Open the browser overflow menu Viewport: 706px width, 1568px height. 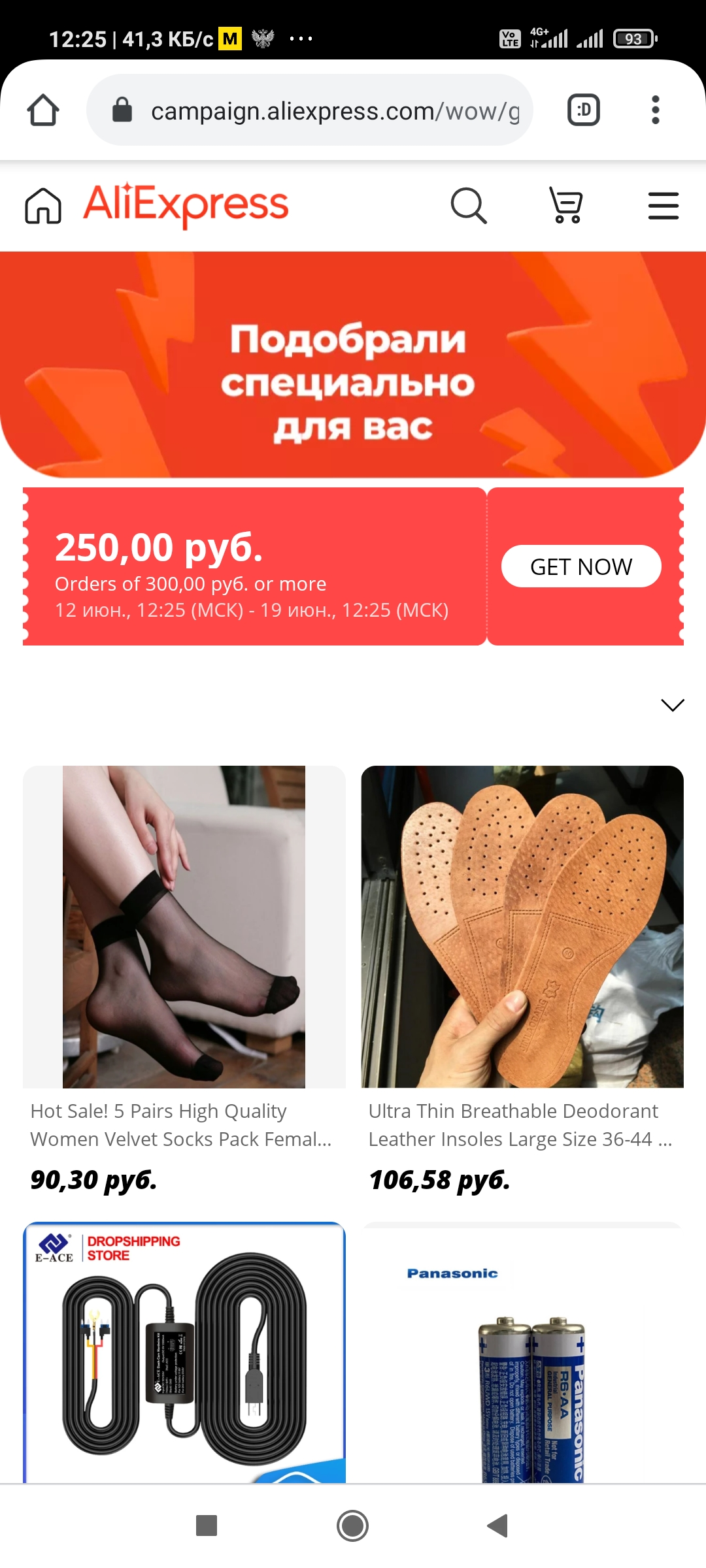click(x=656, y=110)
